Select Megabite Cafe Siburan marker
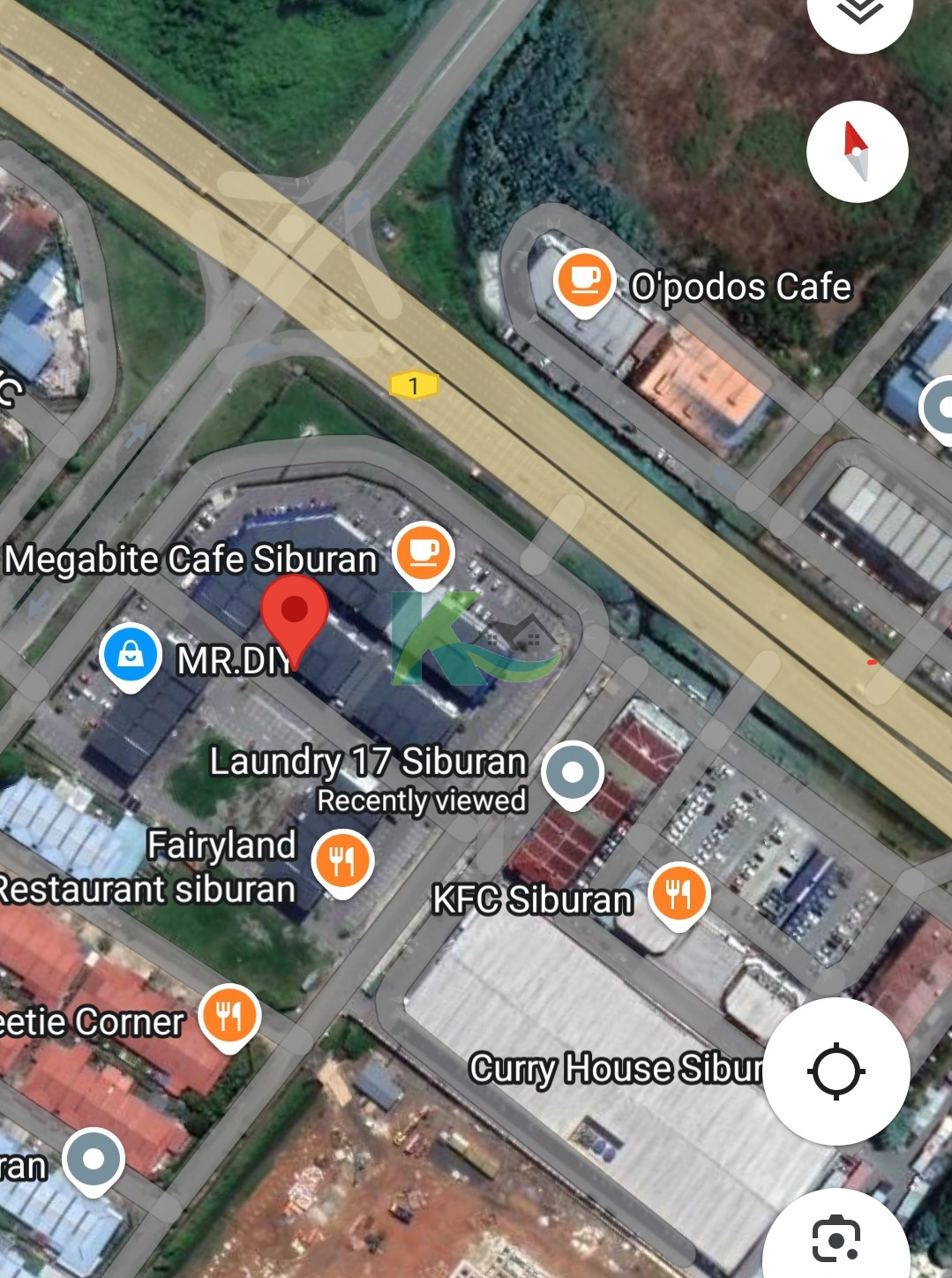This screenshot has width=952, height=1278. 424,553
